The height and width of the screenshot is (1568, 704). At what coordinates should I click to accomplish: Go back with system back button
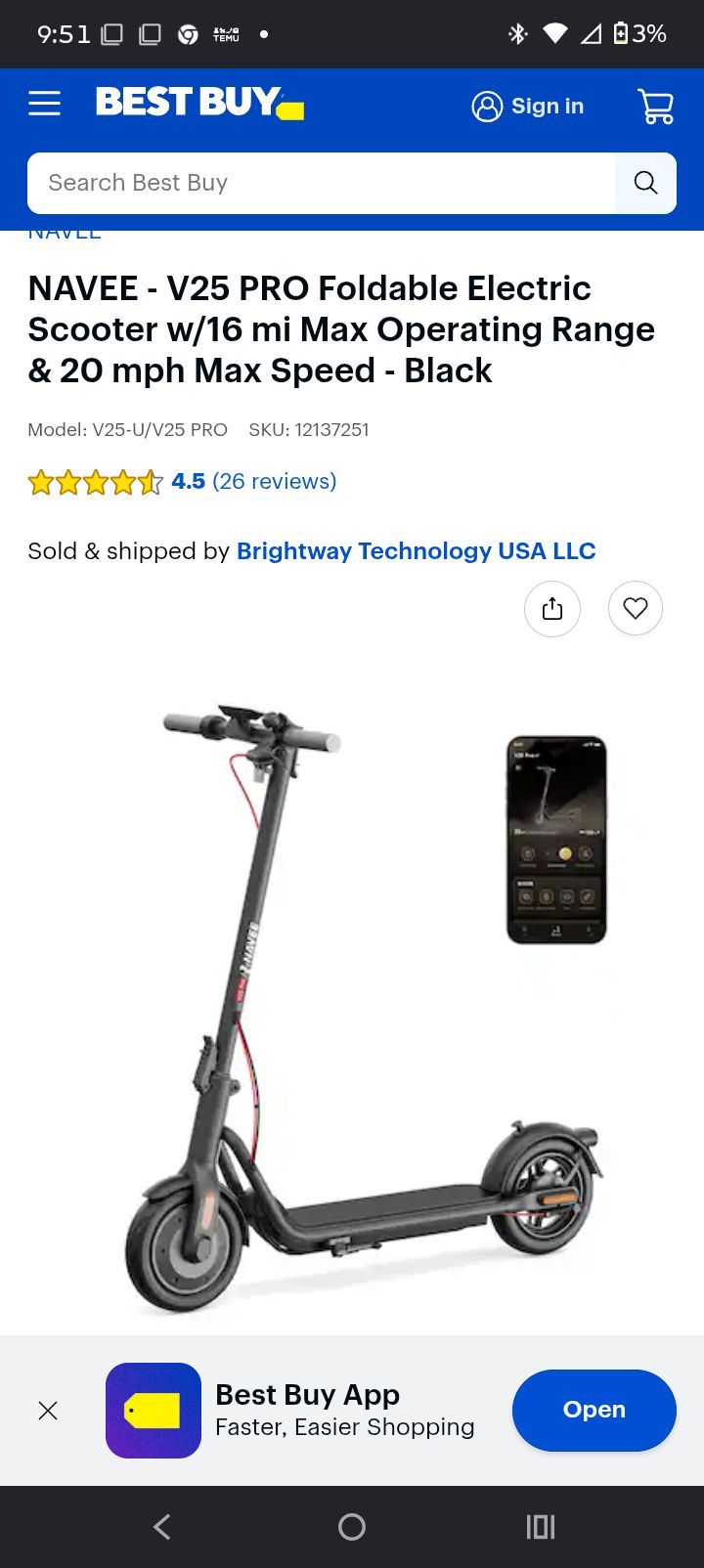click(163, 1526)
